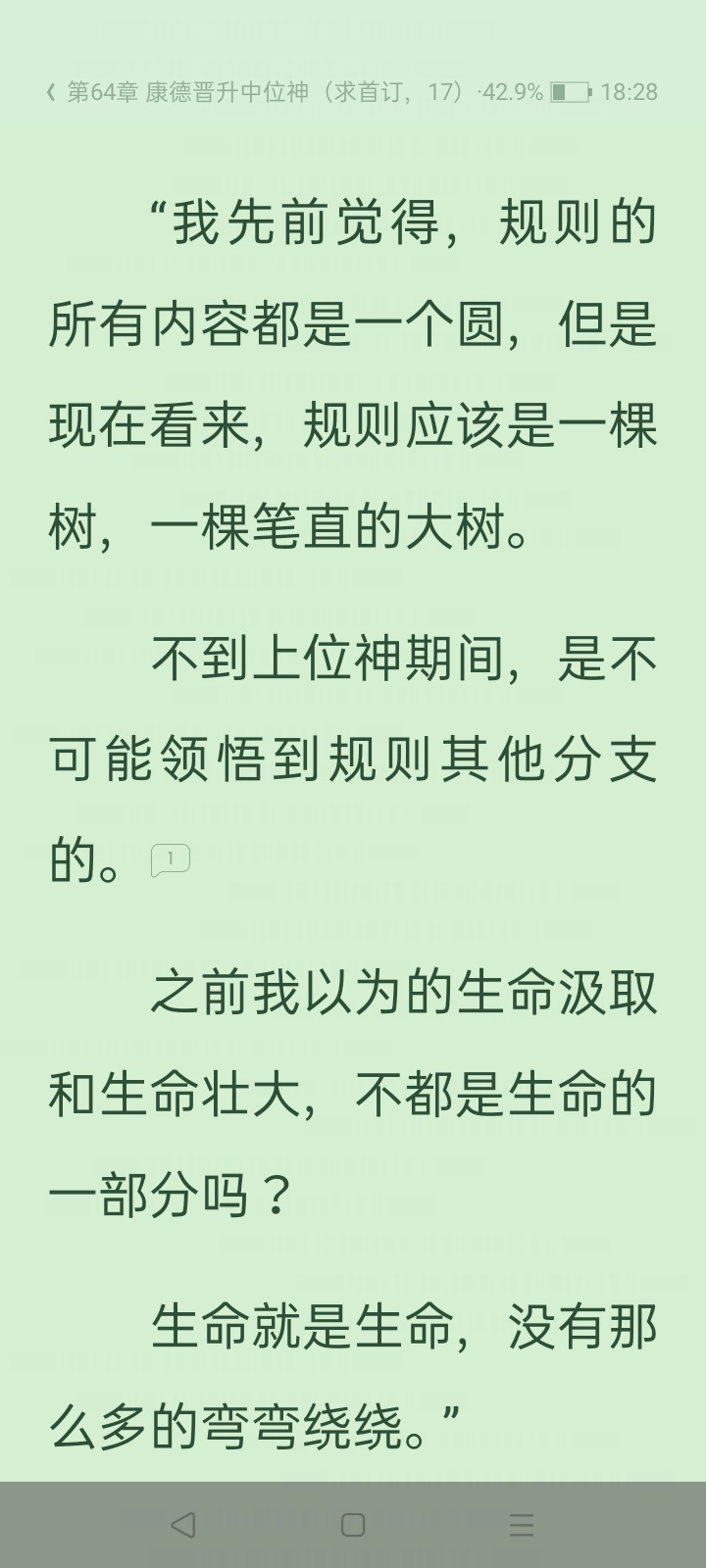Go back from chapter 64

[51, 92]
